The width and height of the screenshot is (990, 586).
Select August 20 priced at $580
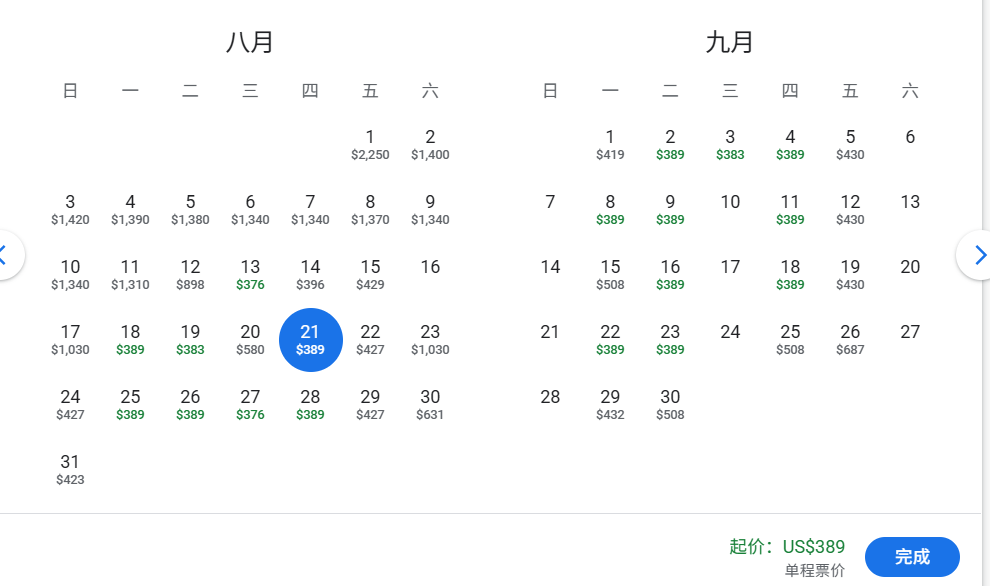(x=250, y=339)
